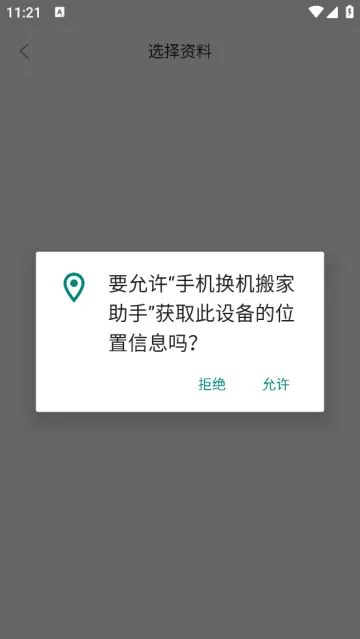Go back using the top-left arrow
The image size is (360, 639).
coord(24,51)
